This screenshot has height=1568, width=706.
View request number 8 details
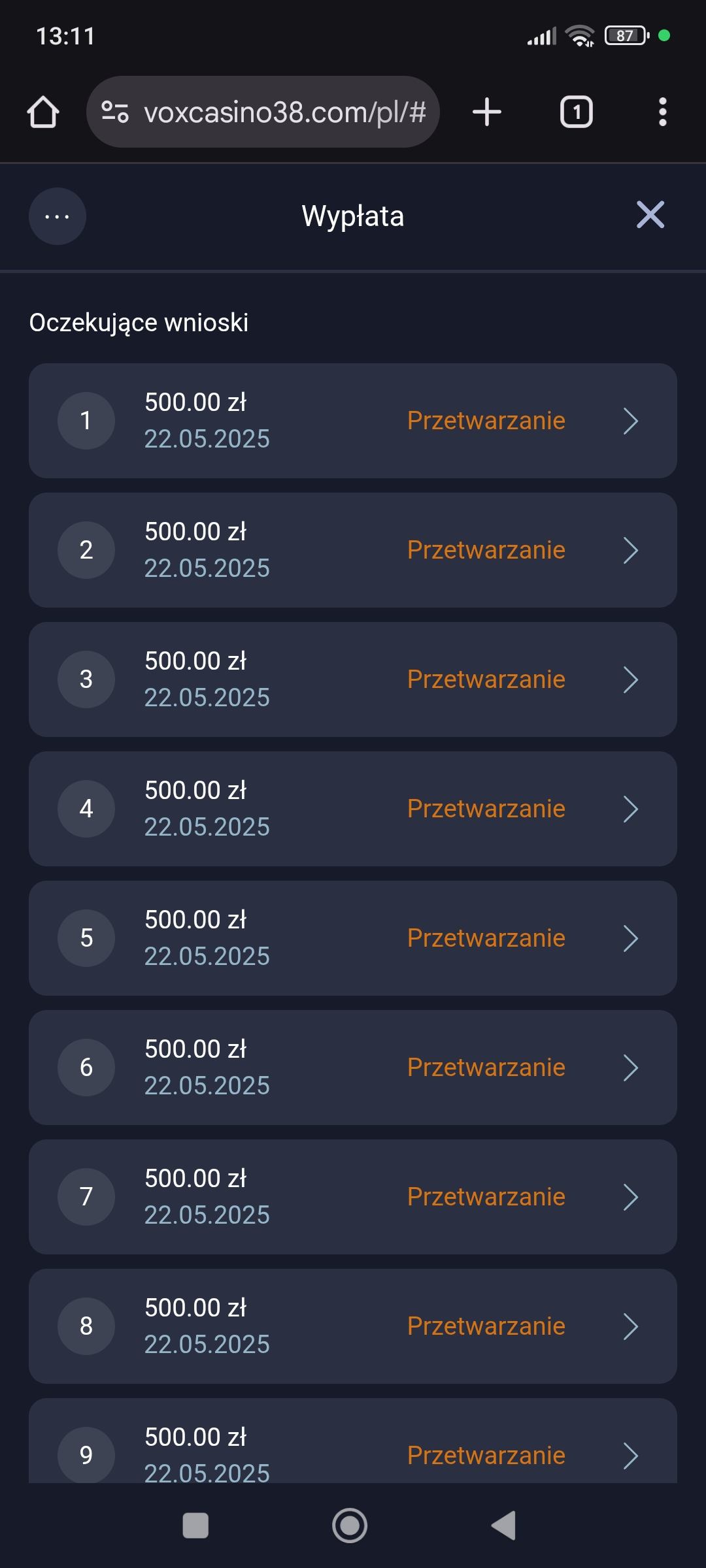pos(352,1326)
